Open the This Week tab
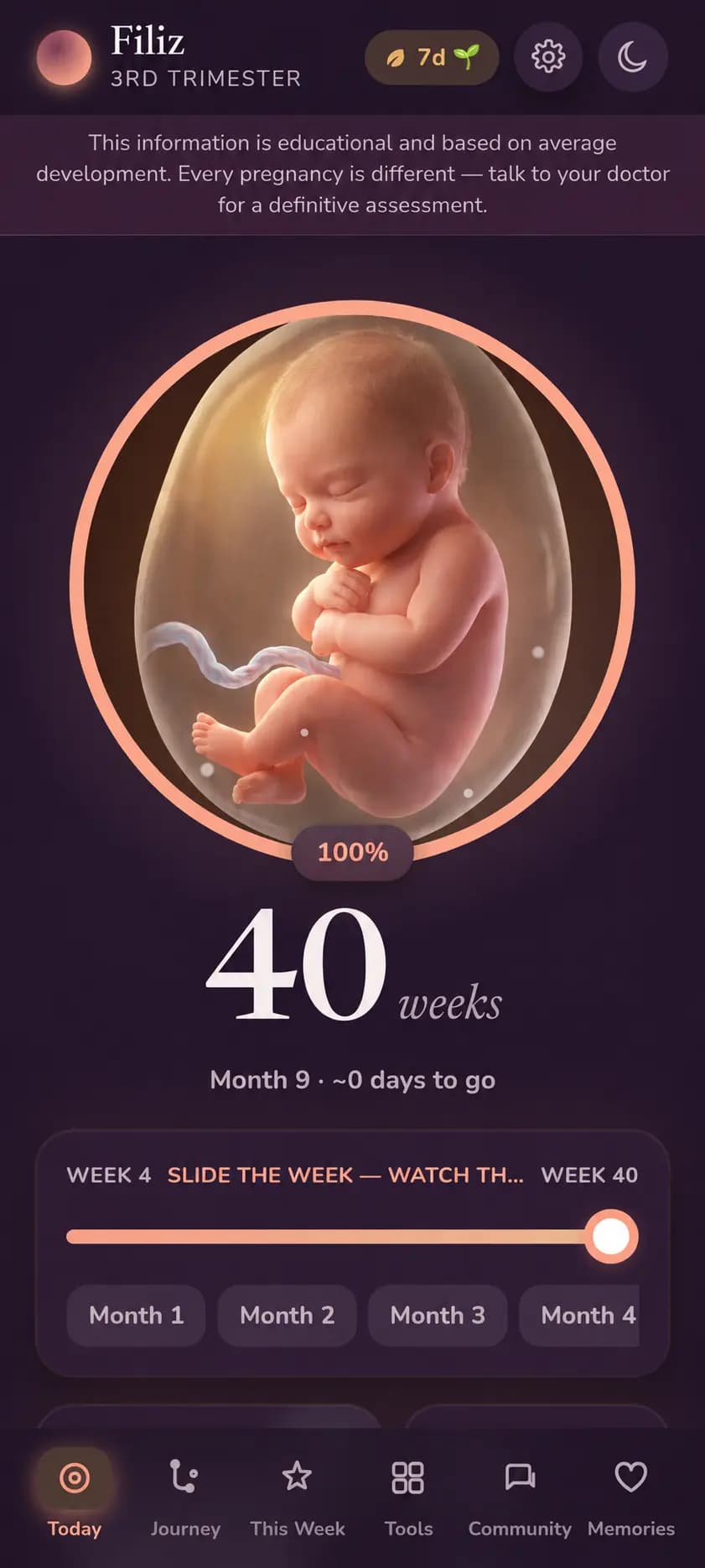The height and width of the screenshot is (1568, 705). [x=297, y=1498]
